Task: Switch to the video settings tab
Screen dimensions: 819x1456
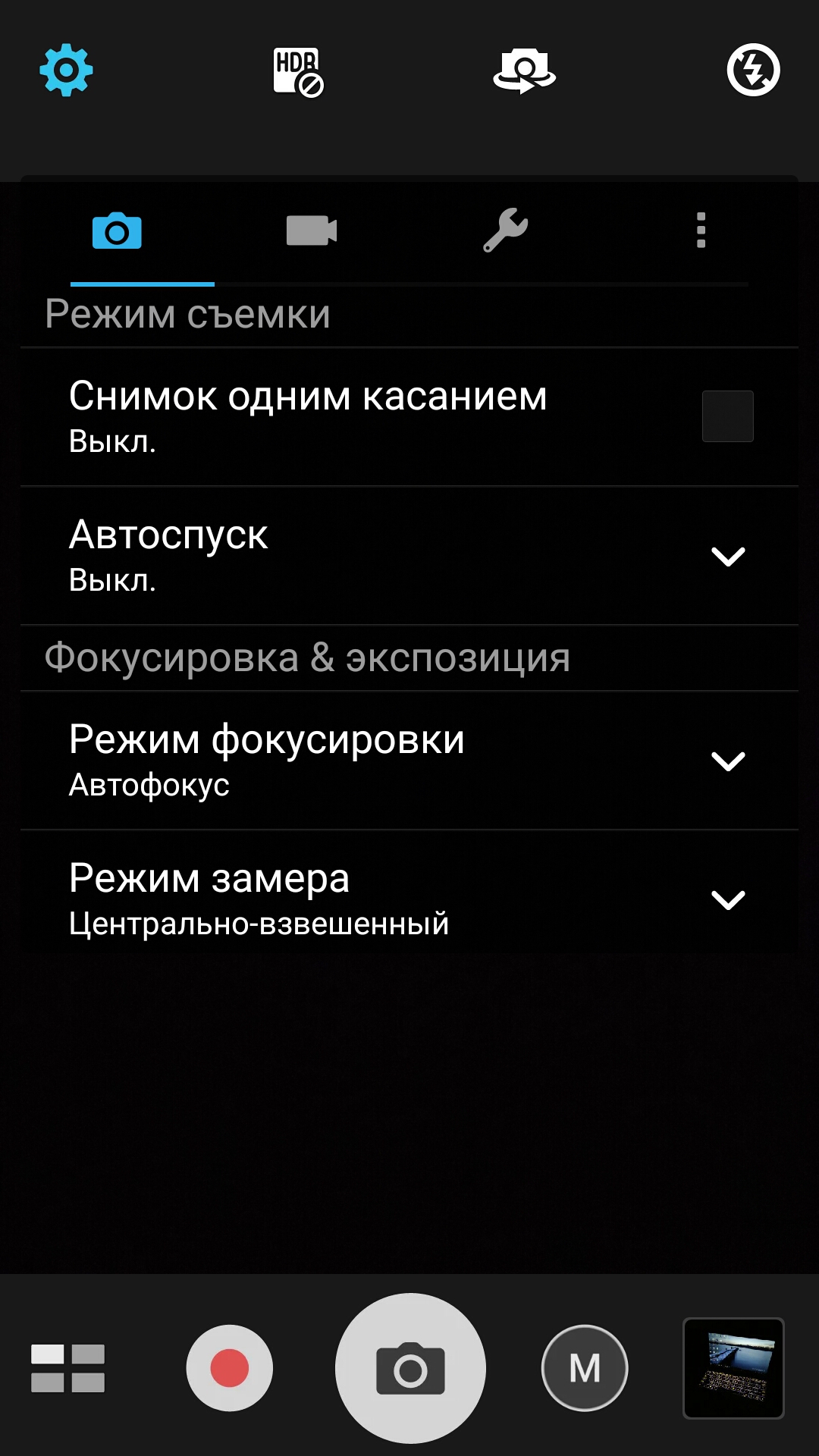Action: pos(312,231)
